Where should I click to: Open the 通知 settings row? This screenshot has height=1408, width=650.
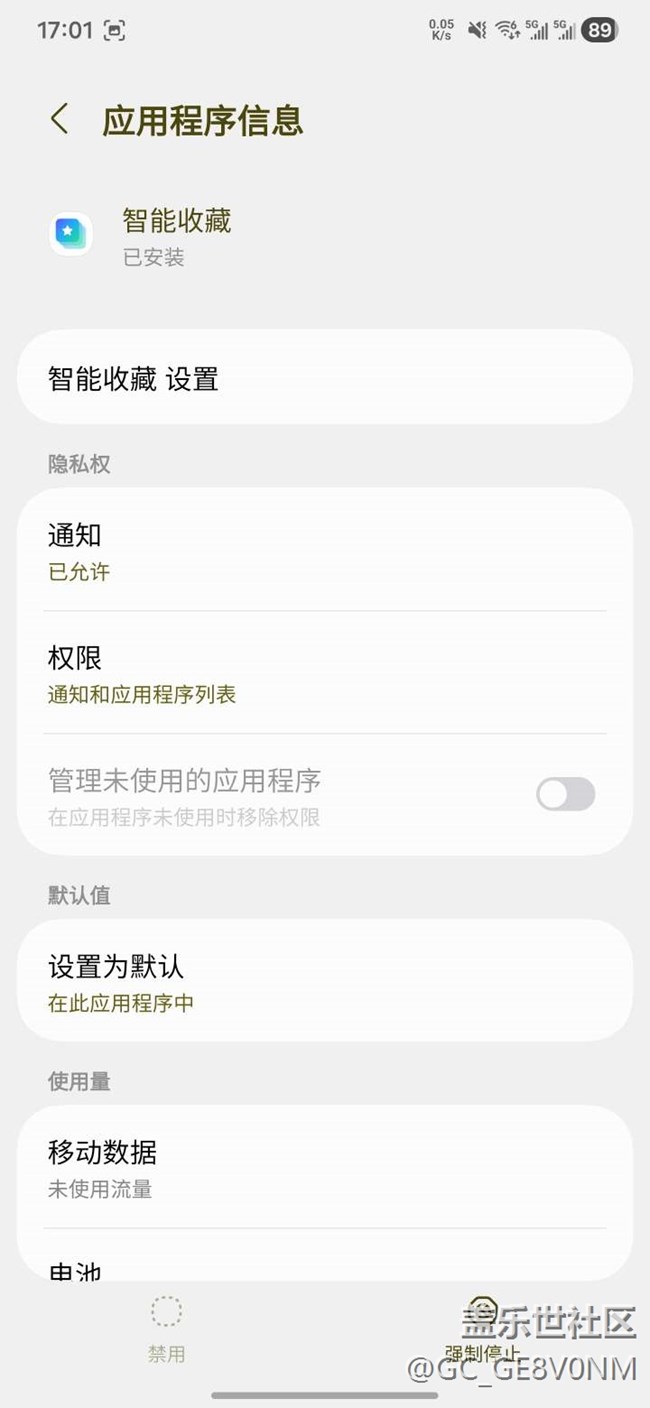pyautogui.click(x=324, y=551)
